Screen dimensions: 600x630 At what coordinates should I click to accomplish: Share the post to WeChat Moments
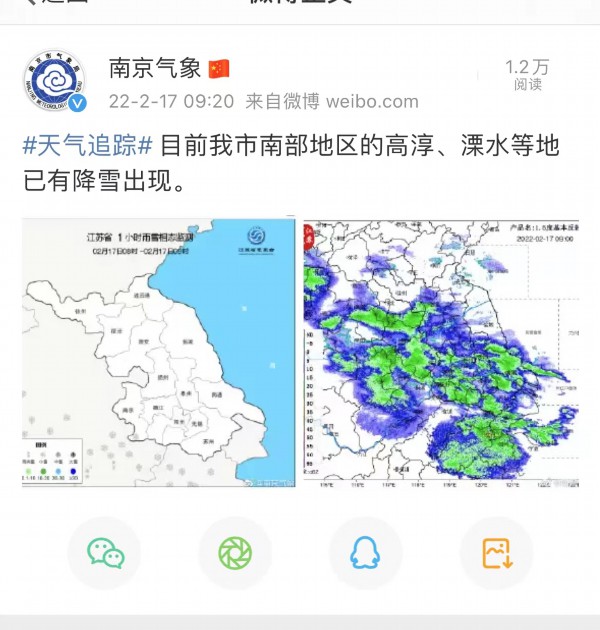pos(235,553)
